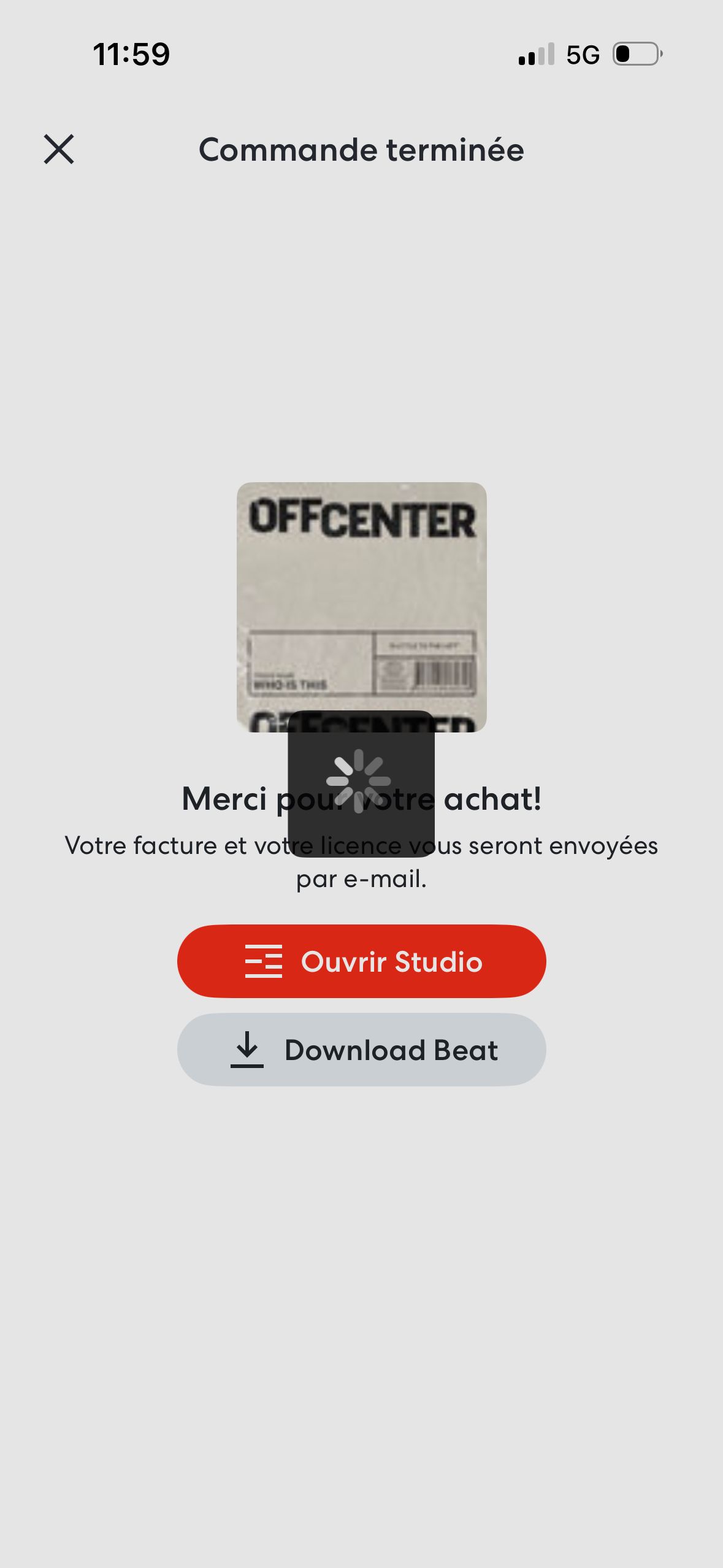Screen dimensions: 723x1568
Task: Select the Ouvrir Studio button label
Action: tap(391, 961)
